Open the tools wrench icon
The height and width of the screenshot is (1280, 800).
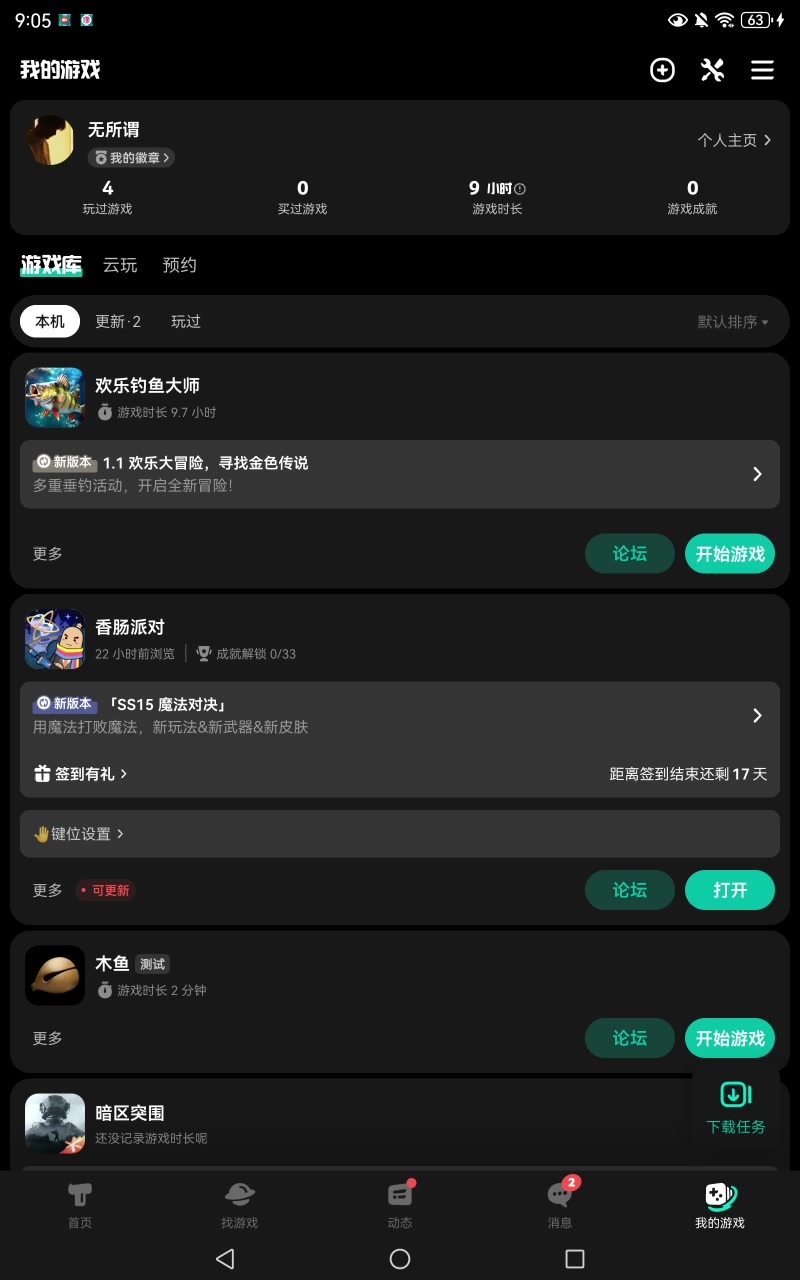(x=712, y=70)
